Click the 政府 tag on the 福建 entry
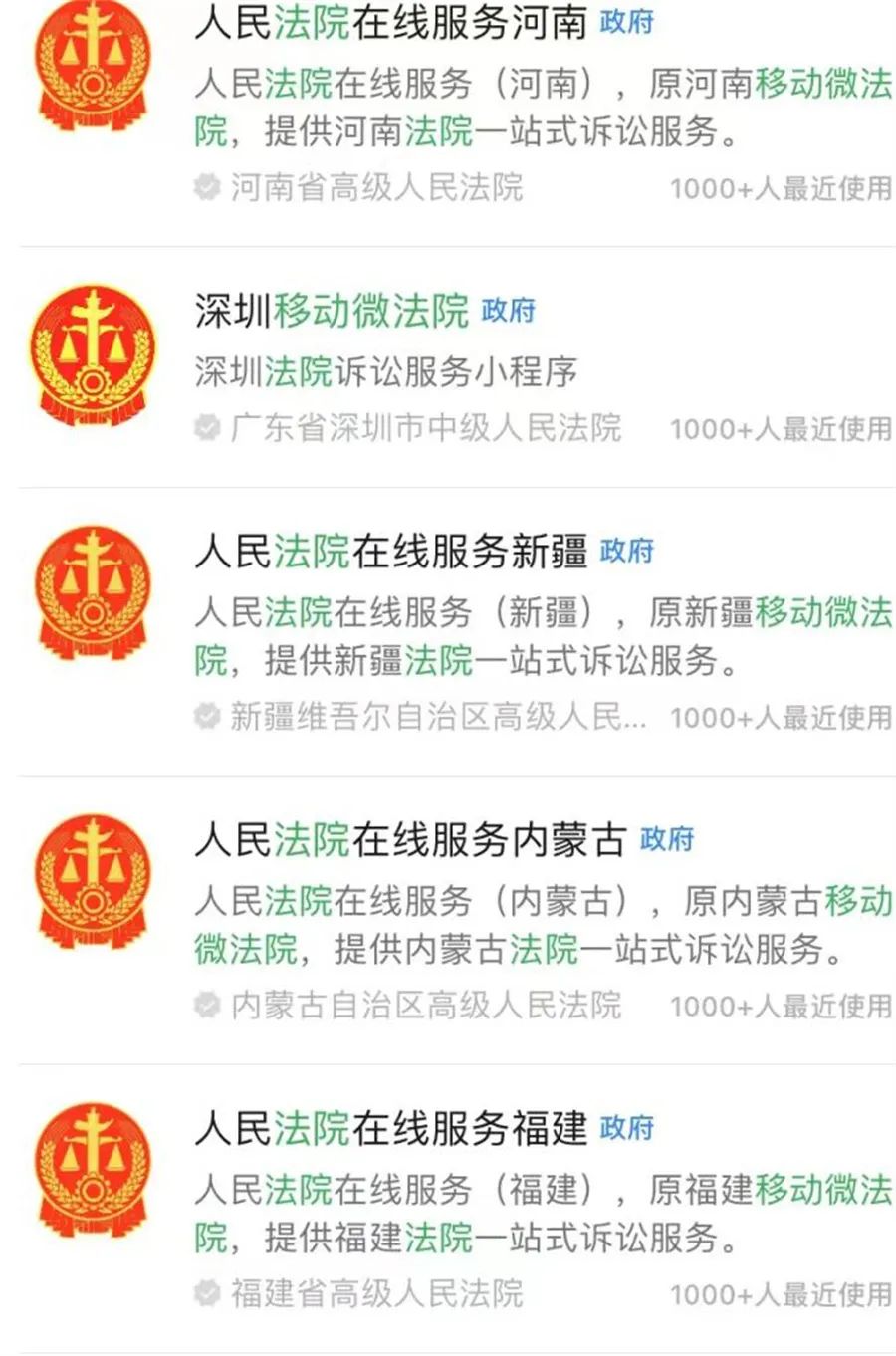 tap(625, 1127)
